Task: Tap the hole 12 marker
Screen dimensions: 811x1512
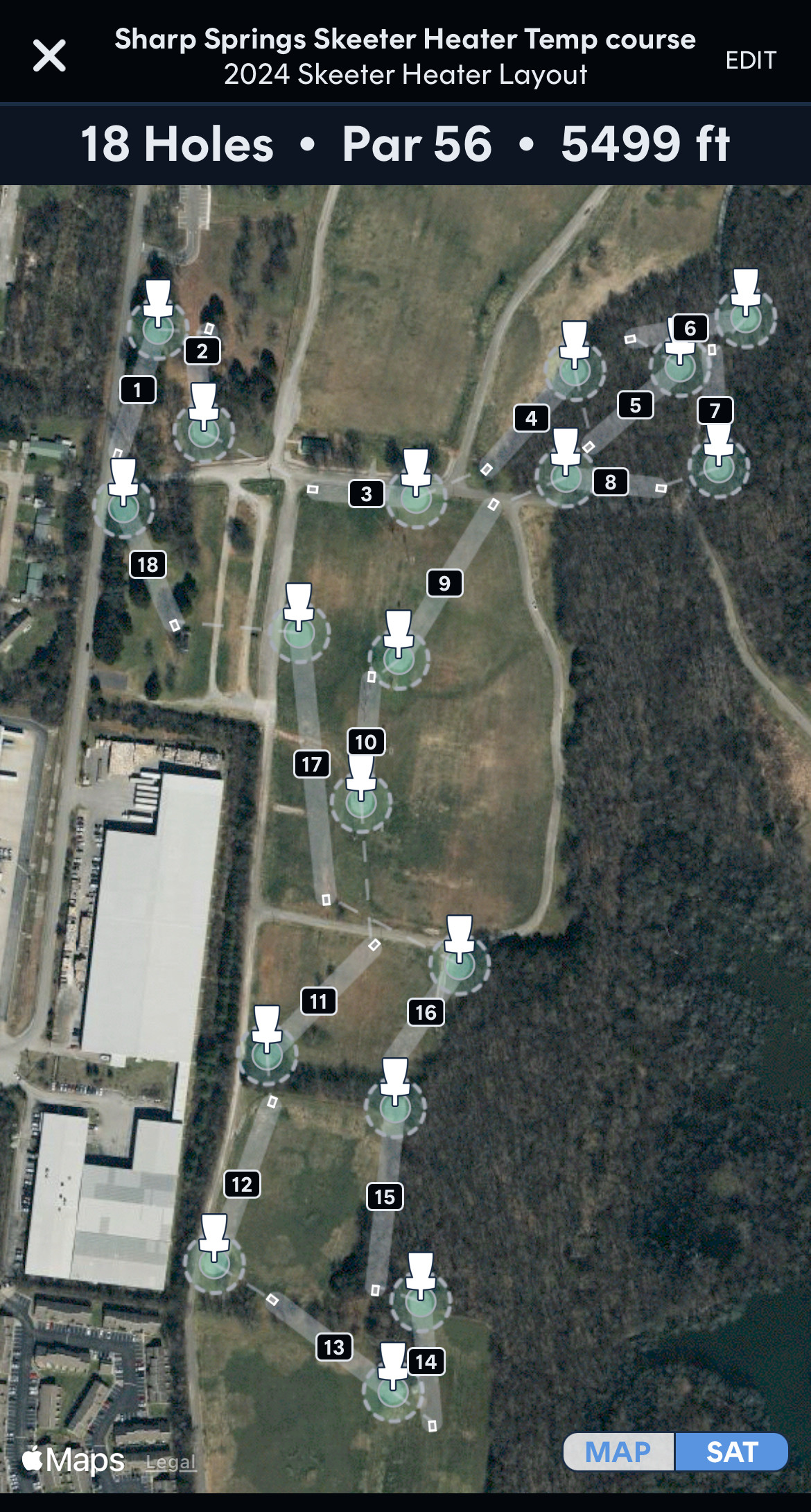Action: (x=243, y=1183)
